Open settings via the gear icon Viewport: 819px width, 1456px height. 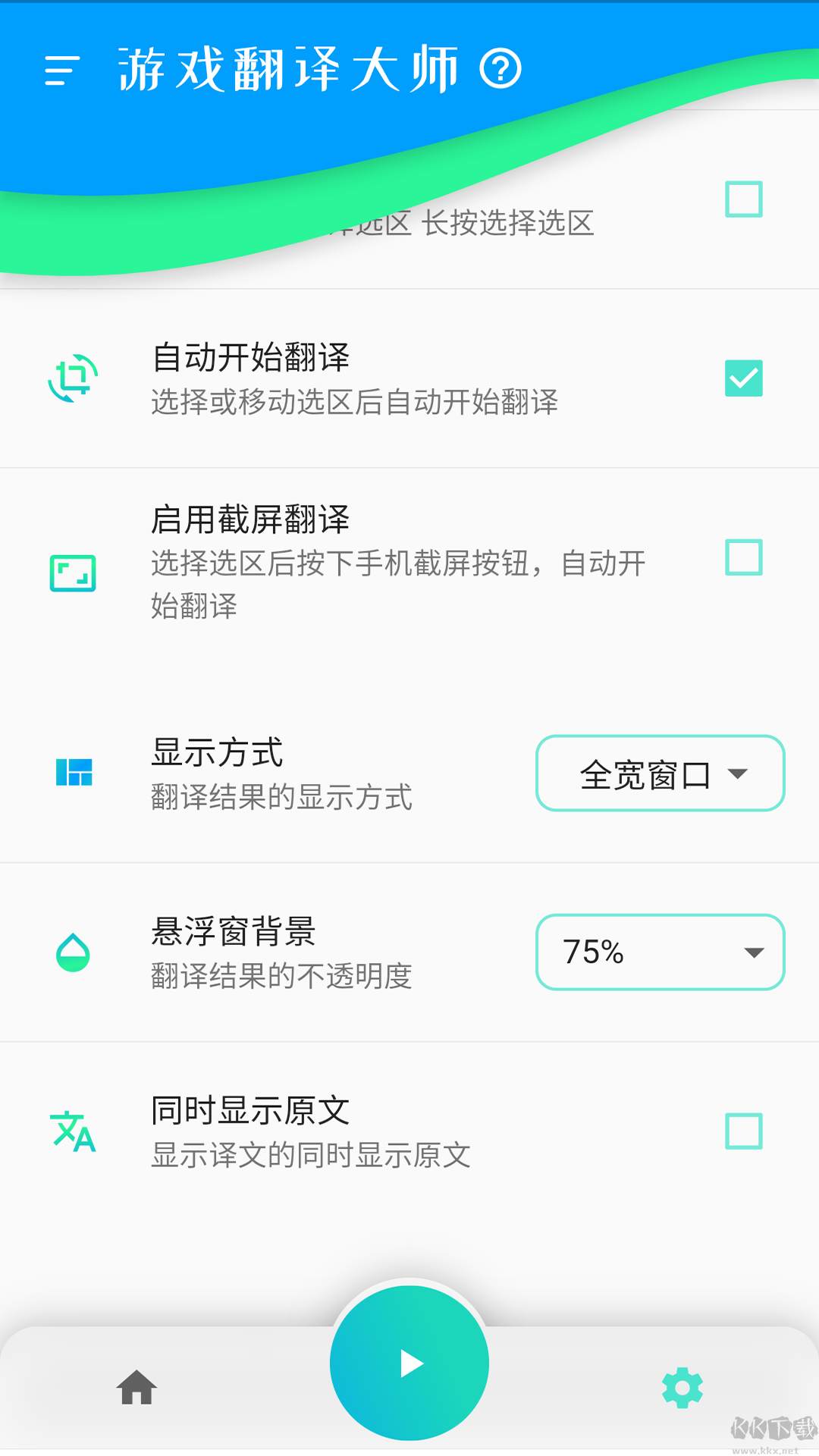(x=681, y=1388)
